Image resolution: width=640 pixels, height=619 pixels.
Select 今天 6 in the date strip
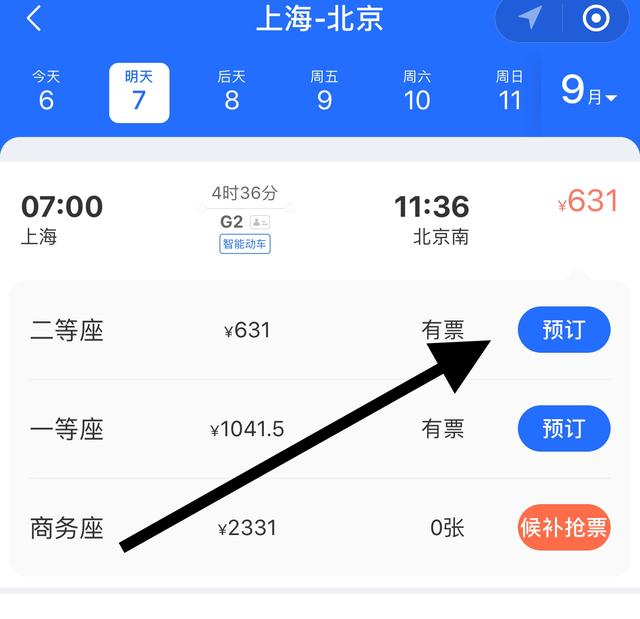click(46, 91)
